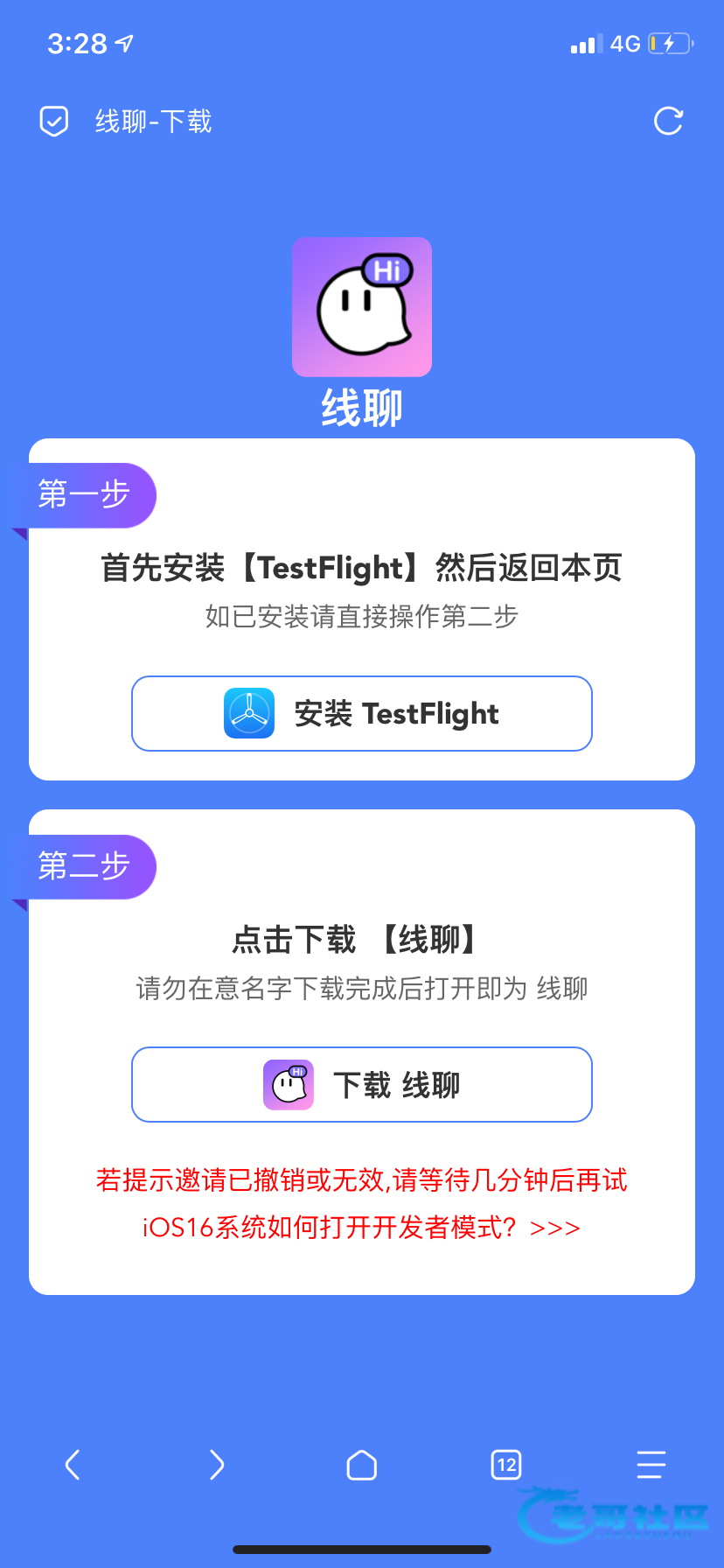The image size is (724, 1568).
Task: Open the browser hamburger menu
Action: coord(651,1464)
